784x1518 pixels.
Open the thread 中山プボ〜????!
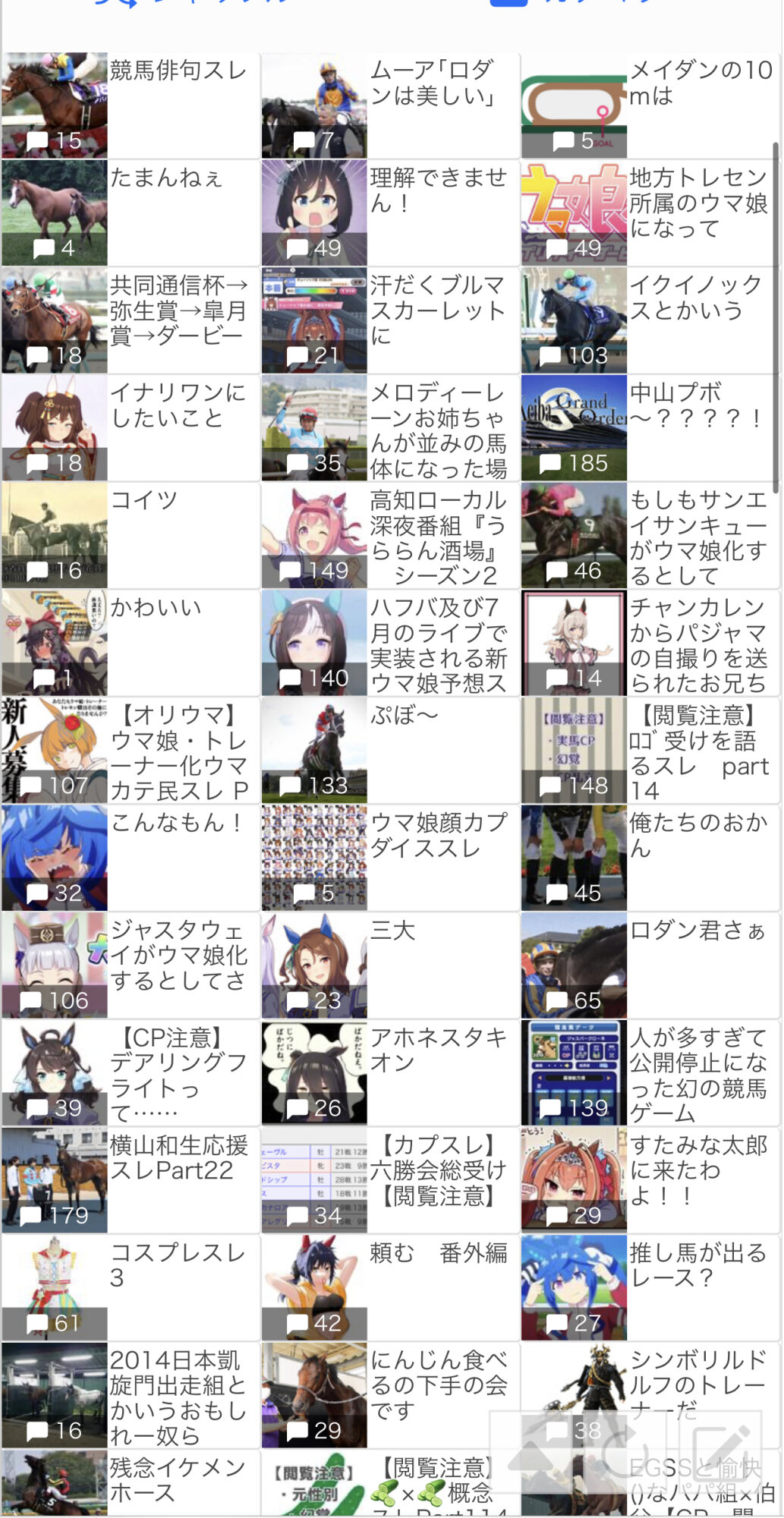(x=650, y=428)
